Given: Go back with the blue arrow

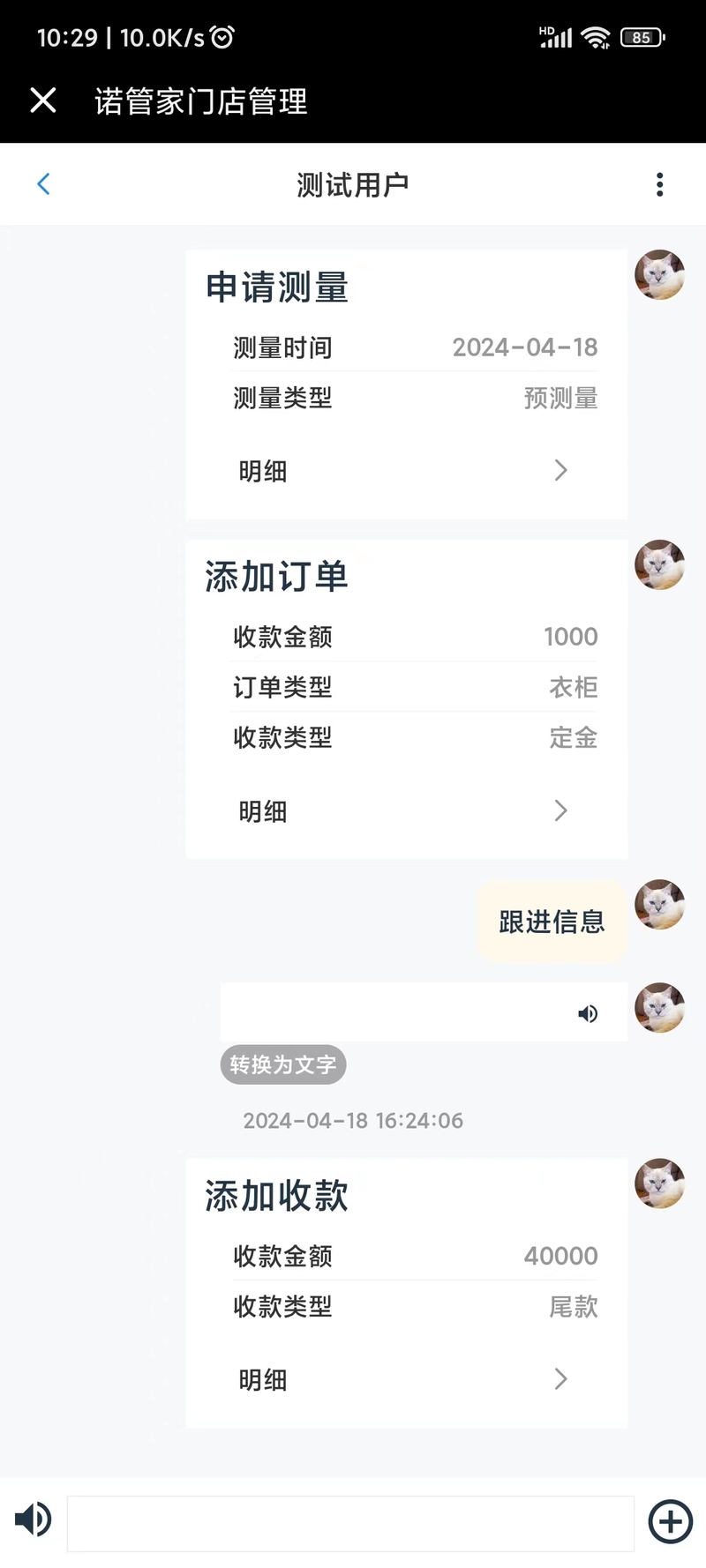Looking at the screenshot, I should 43,184.
